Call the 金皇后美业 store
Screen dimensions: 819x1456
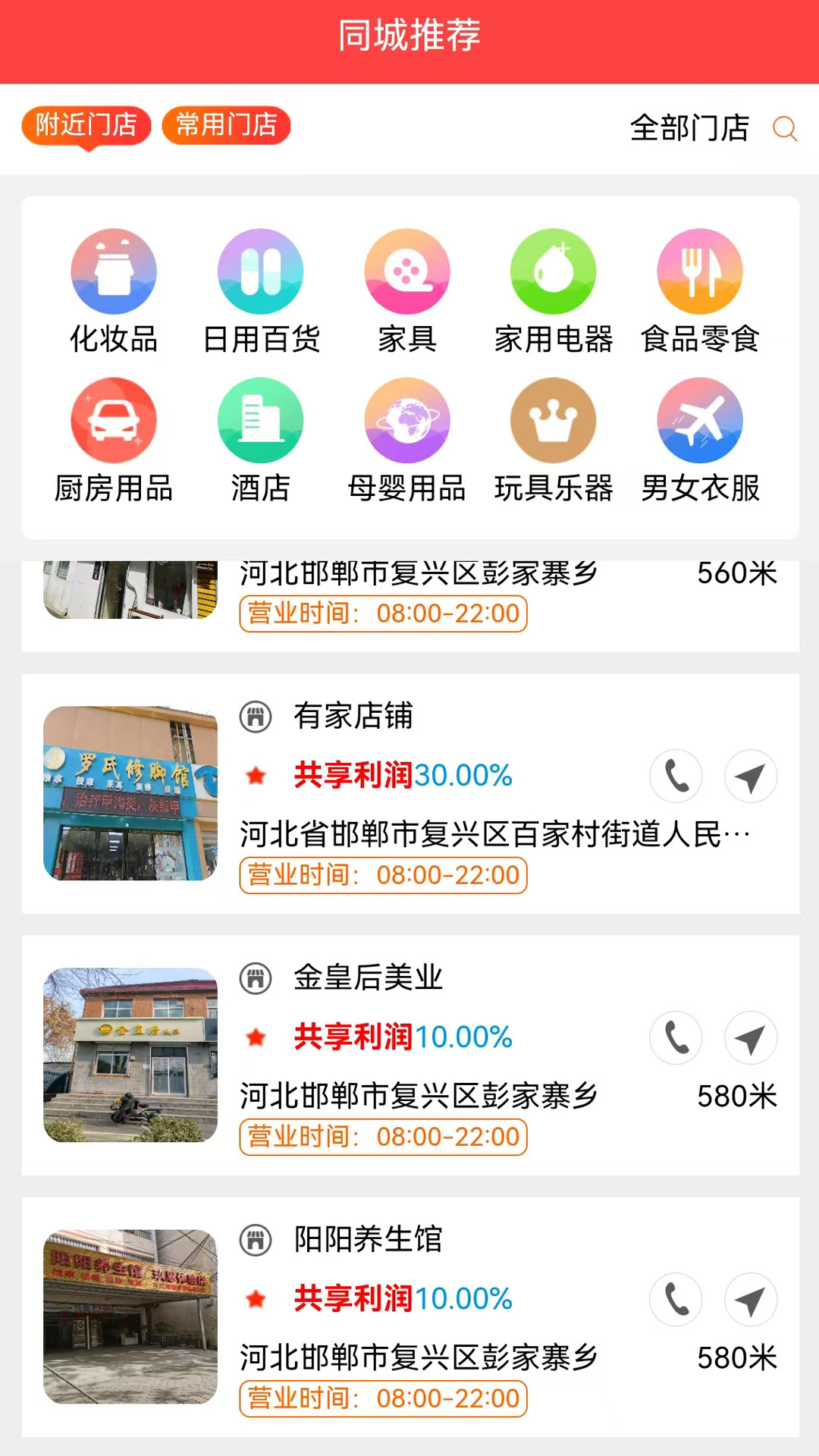pyautogui.click(x=676, y=1037)
